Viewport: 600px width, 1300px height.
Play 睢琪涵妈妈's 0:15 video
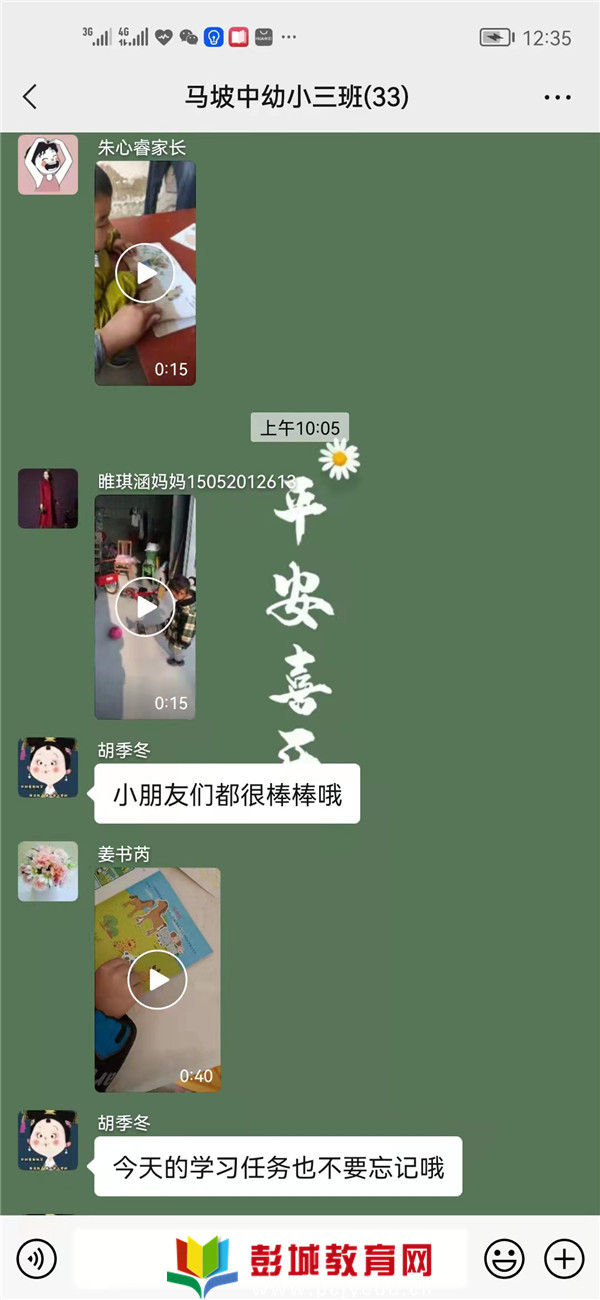pyautogui.click(x=145, y=607)
